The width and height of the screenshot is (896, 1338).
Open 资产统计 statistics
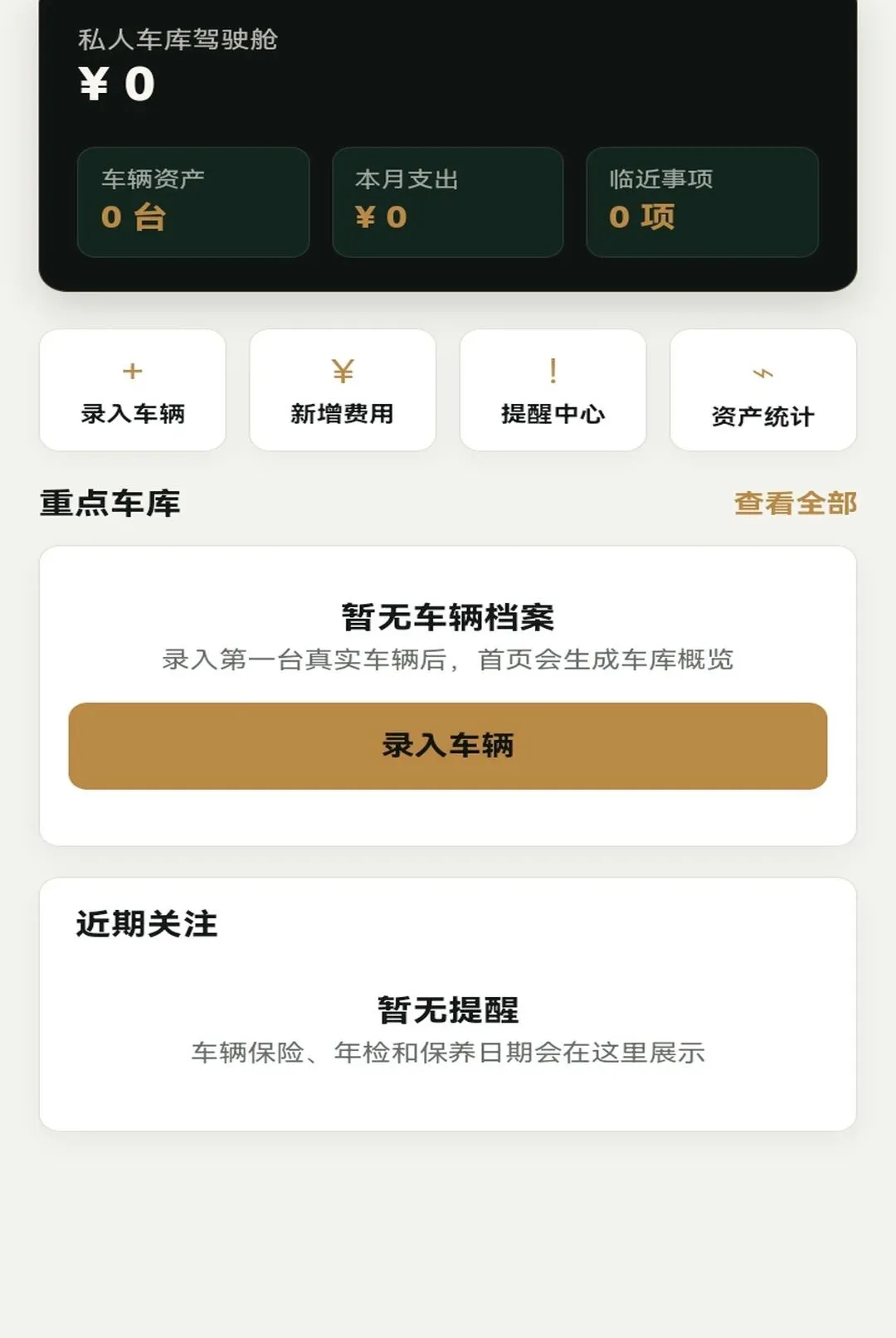[x=763, y=390]
